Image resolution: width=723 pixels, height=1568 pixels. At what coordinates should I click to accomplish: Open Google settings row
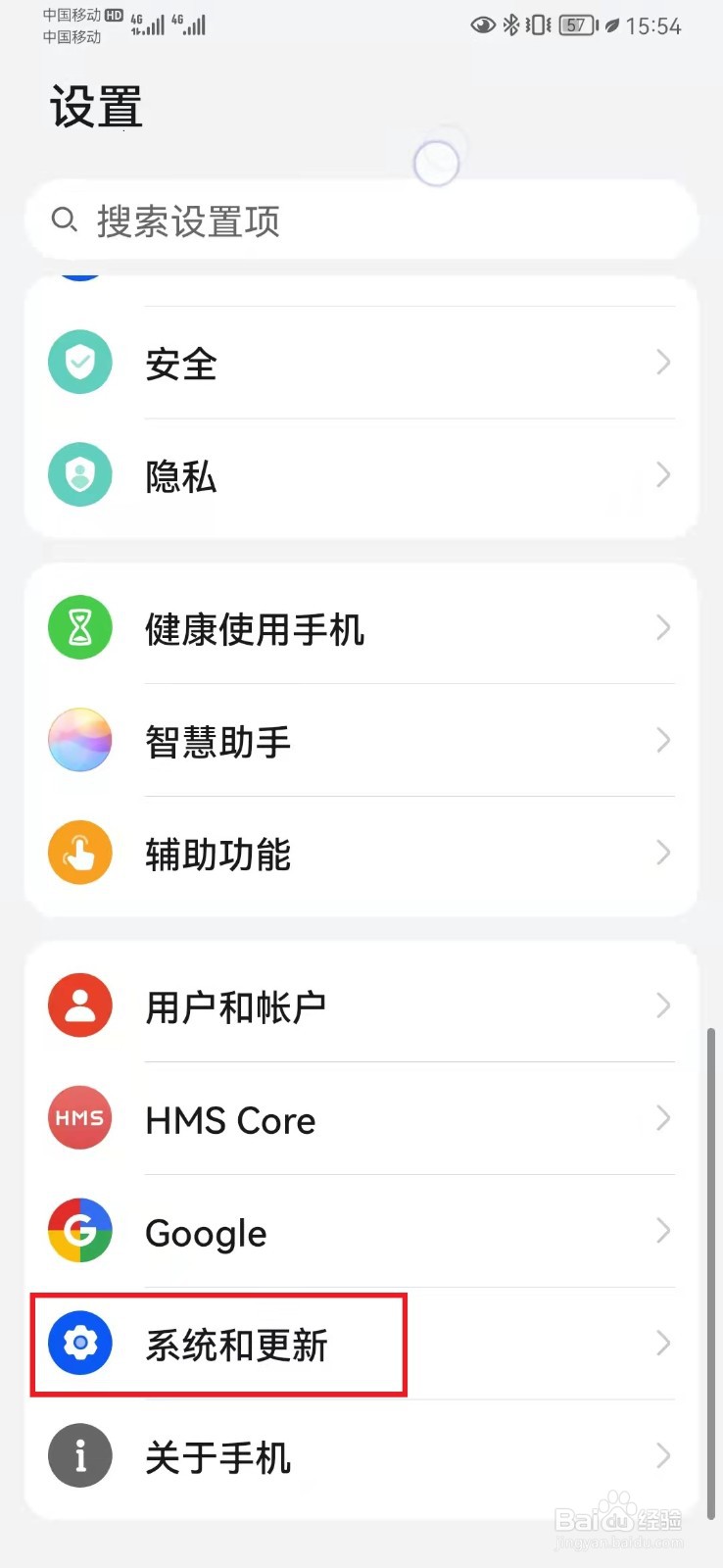pyautogui.click(x=361, y=1231)
